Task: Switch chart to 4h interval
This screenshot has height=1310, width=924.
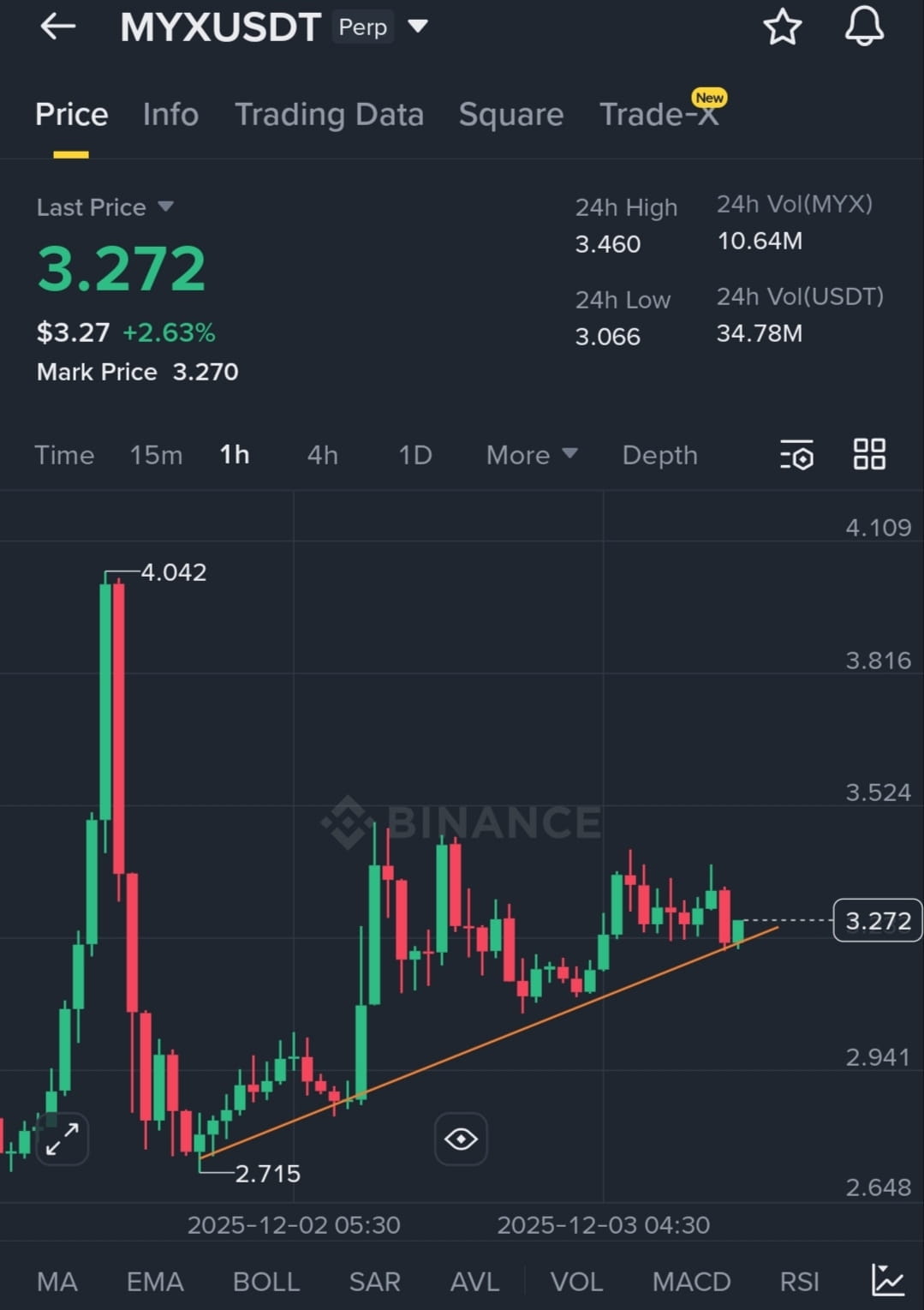Action: coord(322,455)
